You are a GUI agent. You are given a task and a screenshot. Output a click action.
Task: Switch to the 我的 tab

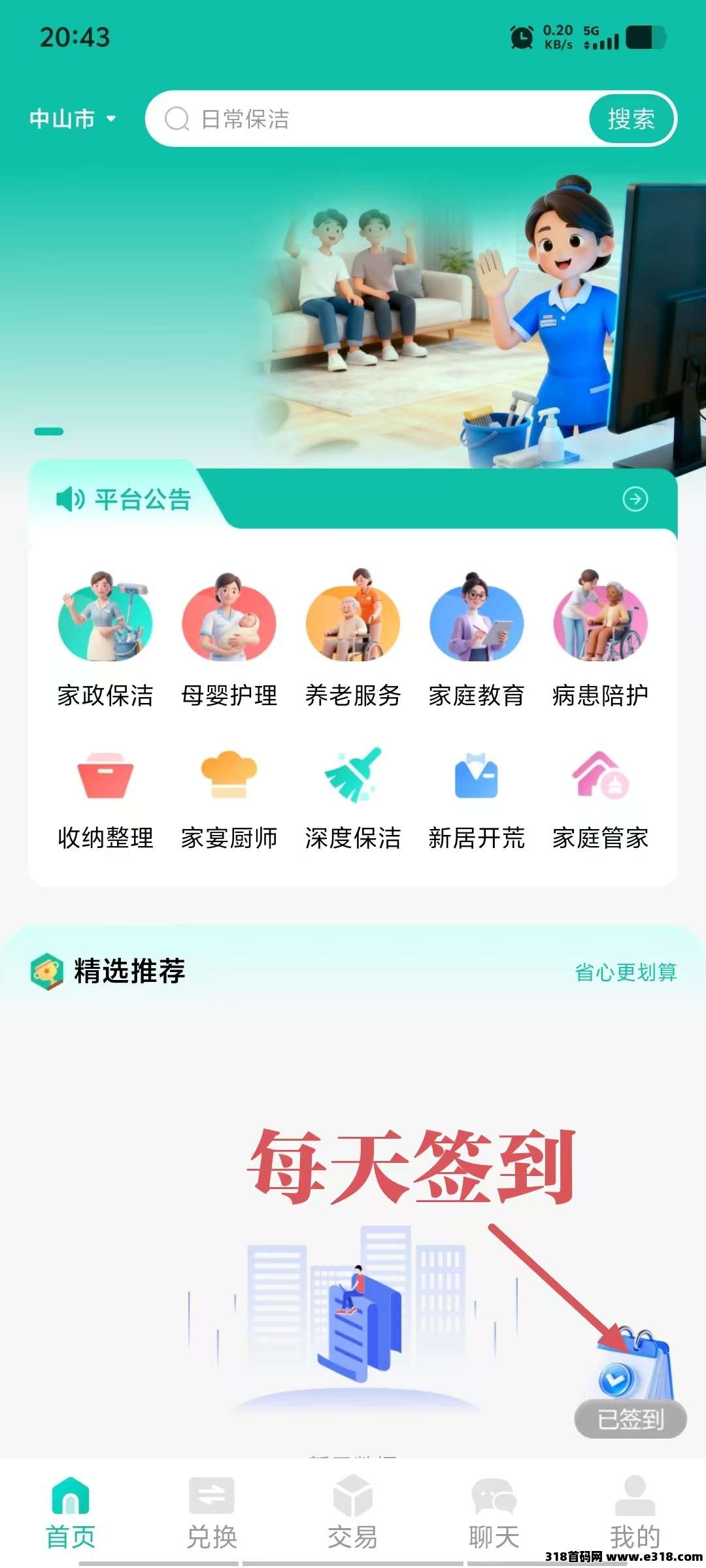(635, 1512)
